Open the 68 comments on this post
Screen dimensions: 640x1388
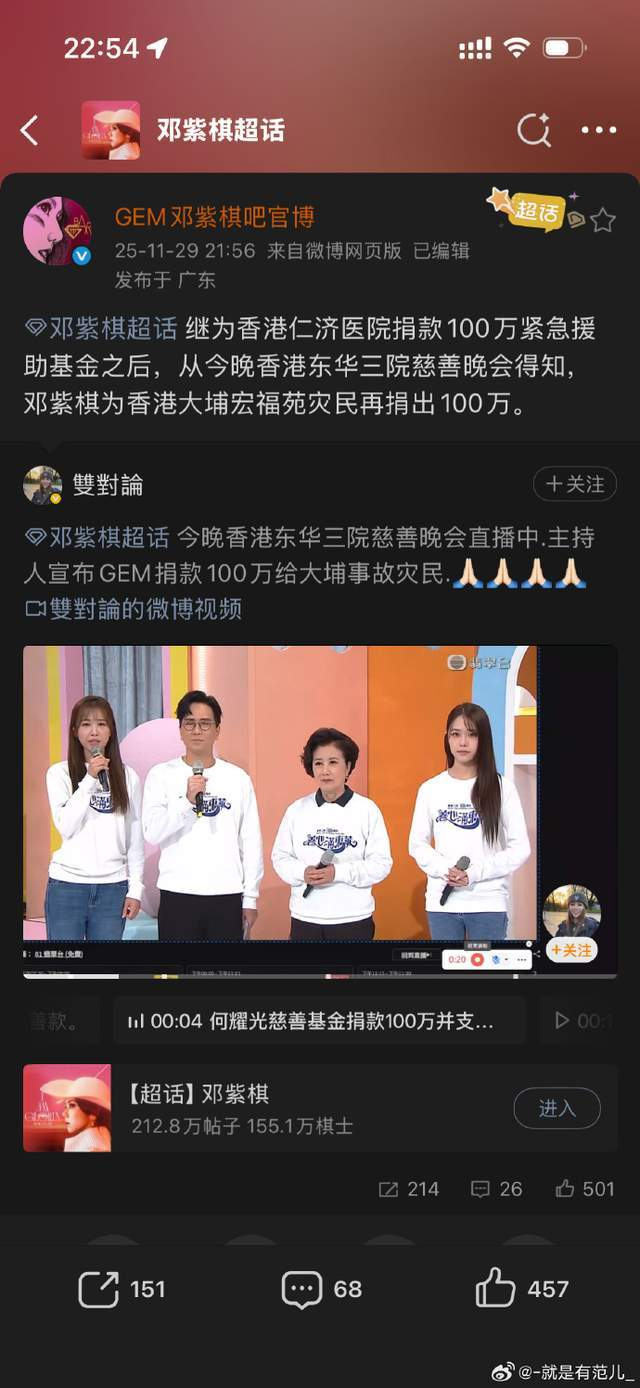[321, 1289]
